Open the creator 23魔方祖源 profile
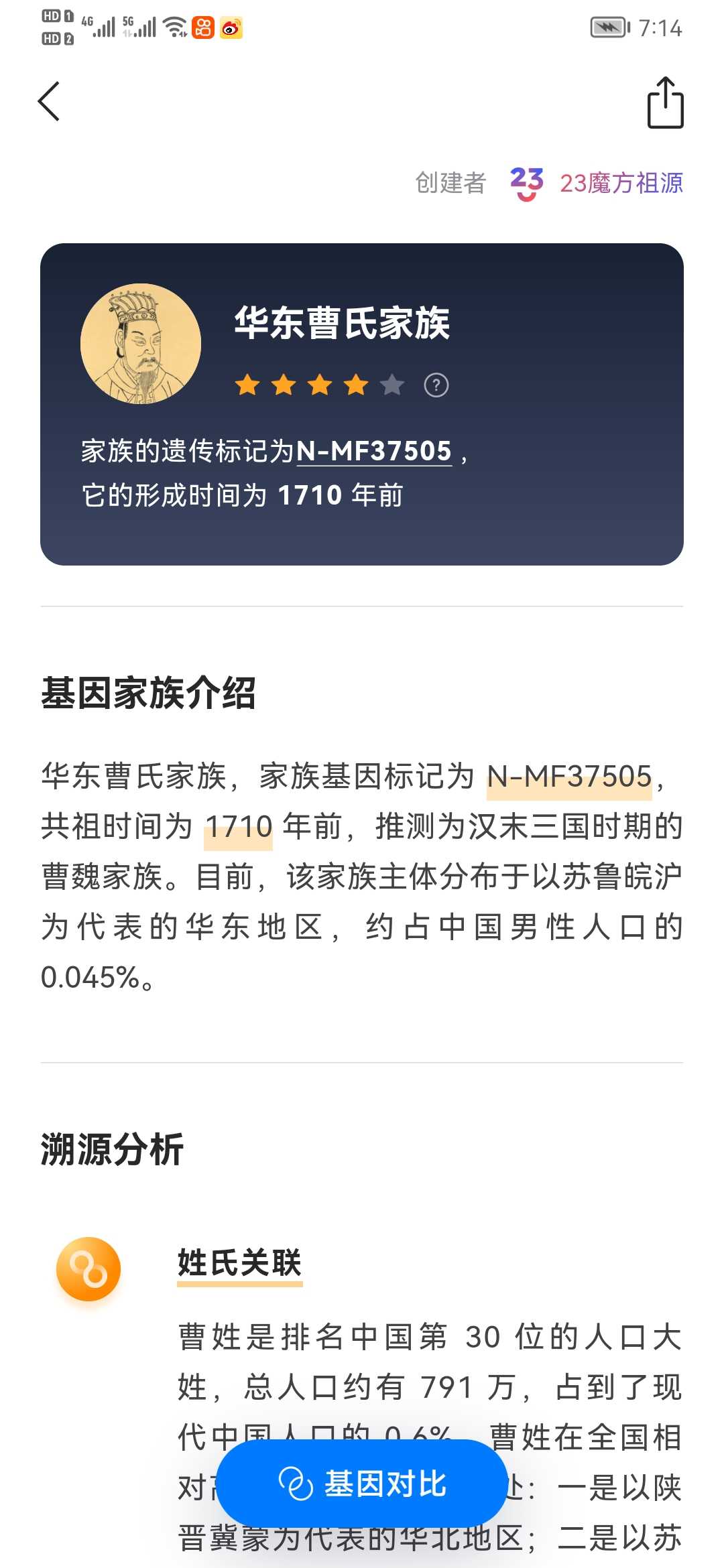This screenshot has height=1568, width=724. pos(596,183)
